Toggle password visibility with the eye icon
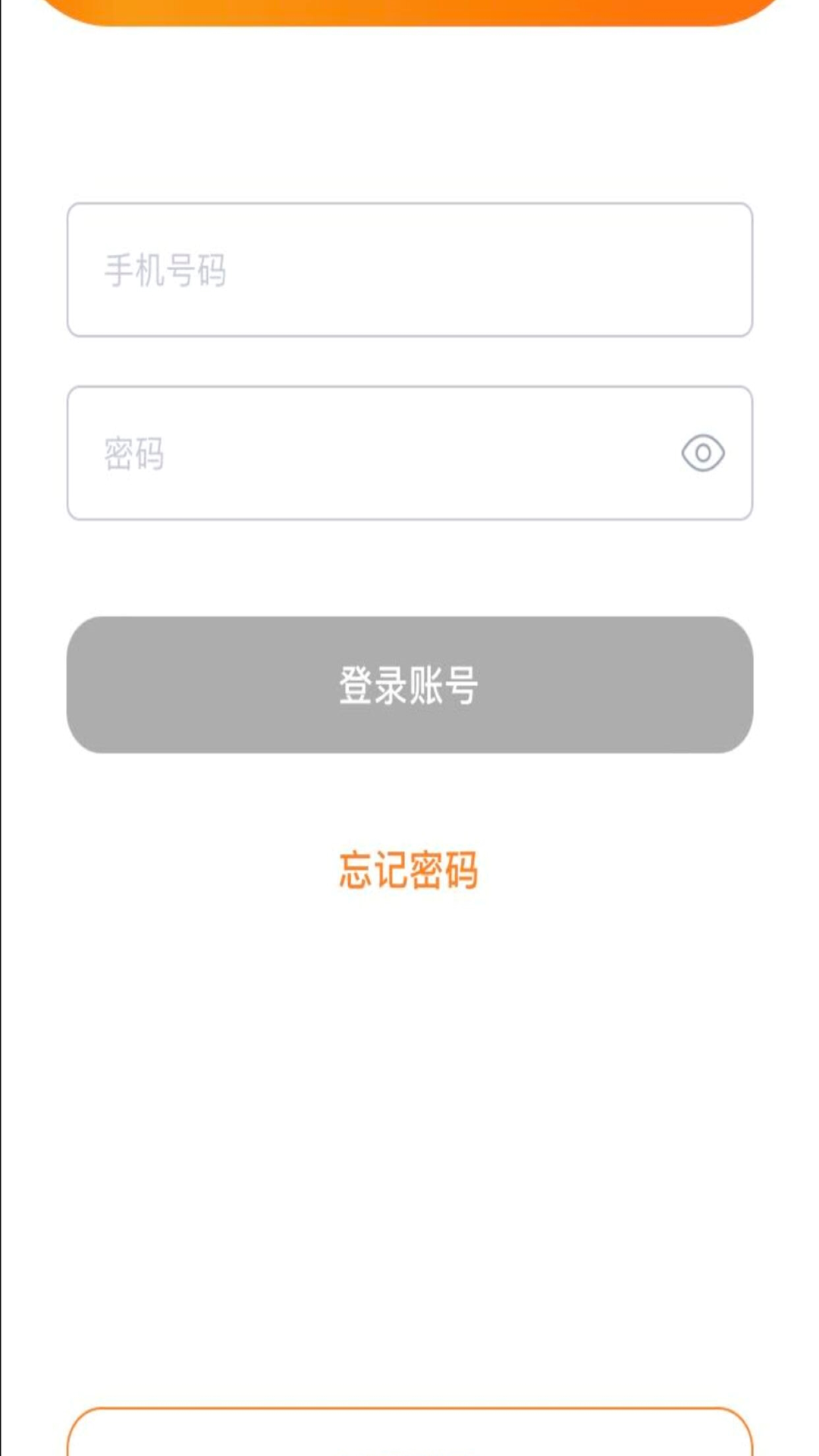This screenshot has height=1456, width=819. pyautogui.click(x=703, y=453)
